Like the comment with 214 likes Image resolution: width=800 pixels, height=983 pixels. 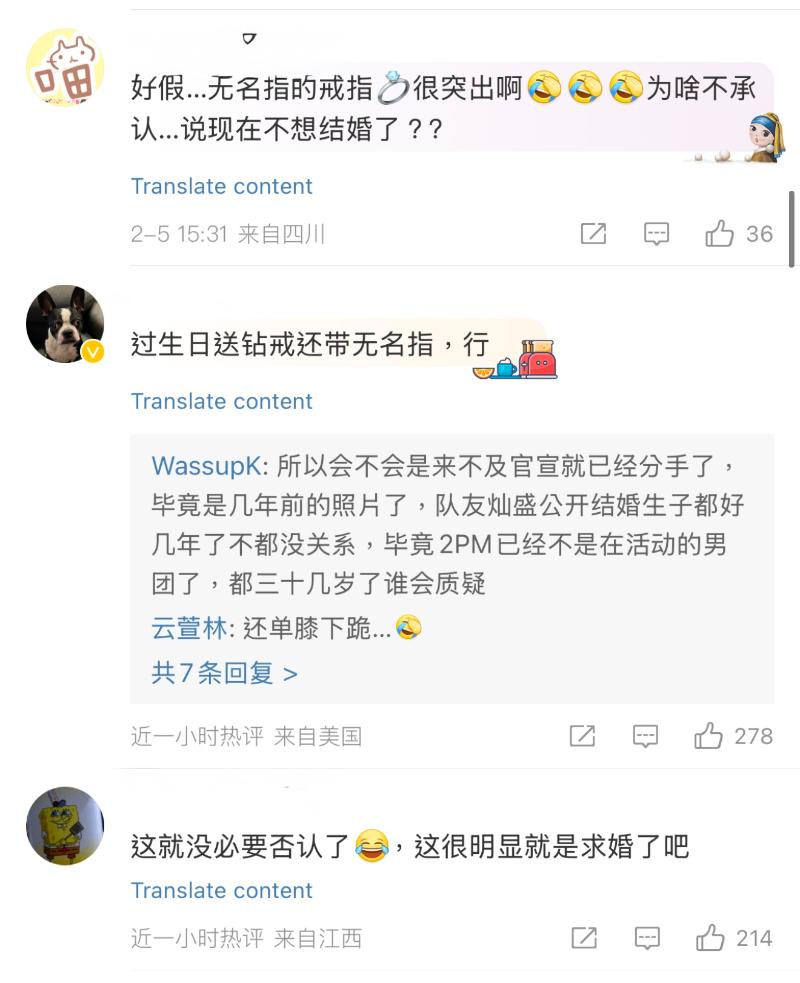(x=710, y=938)
